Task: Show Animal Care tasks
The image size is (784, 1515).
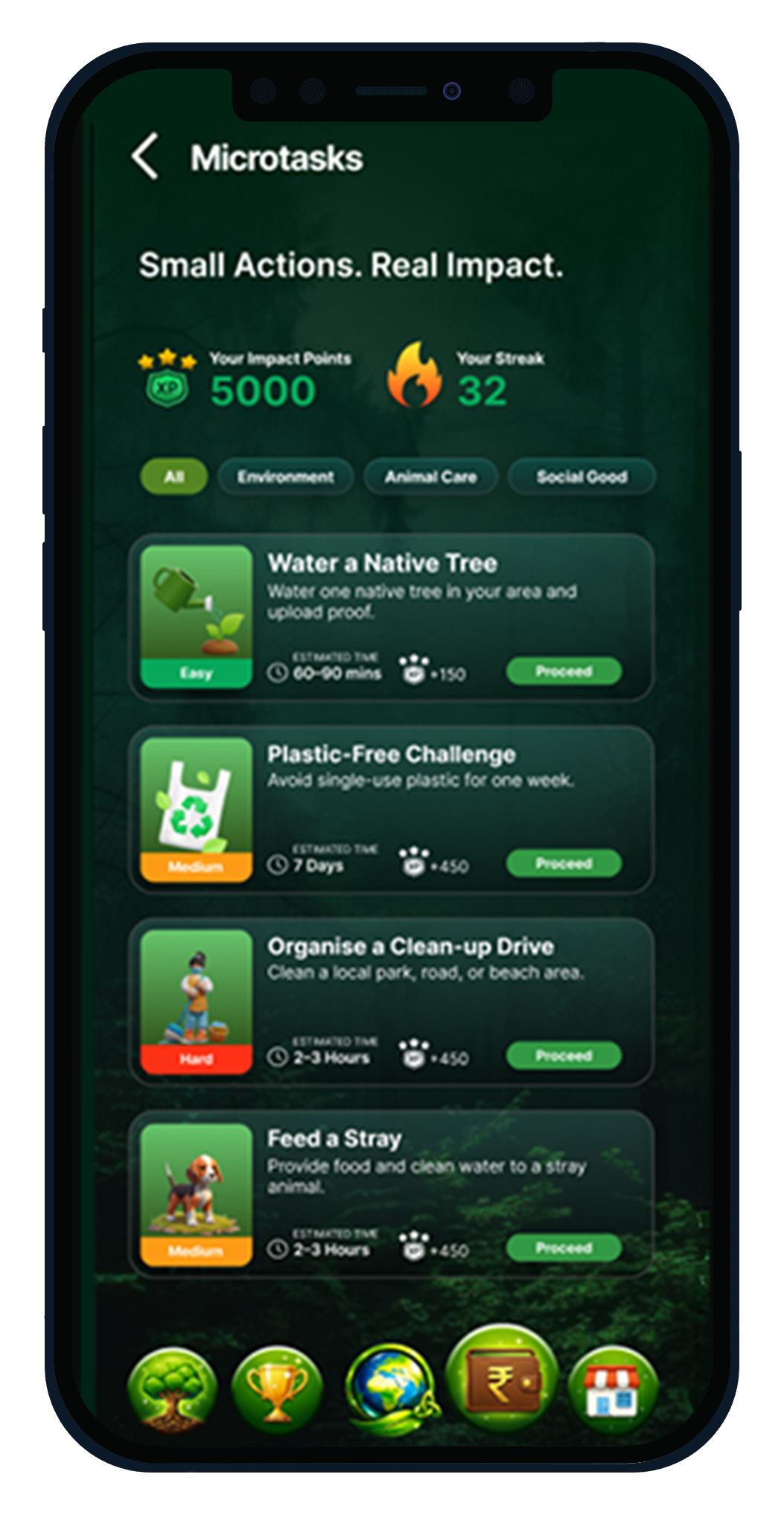Action: coord(430,477)
